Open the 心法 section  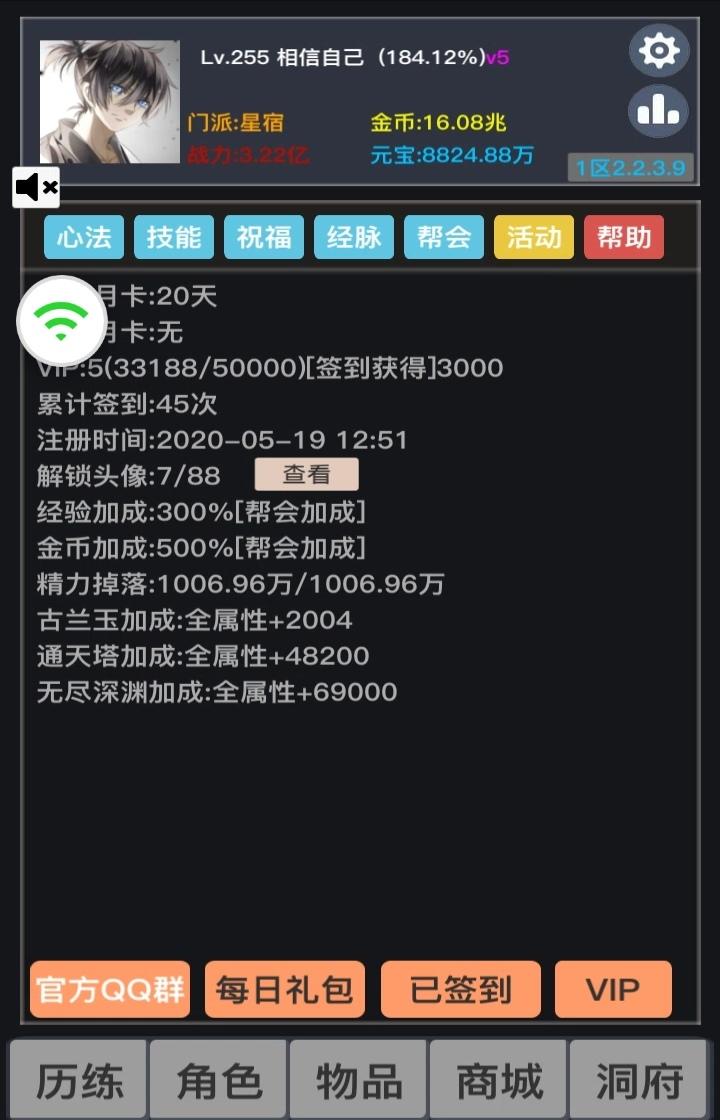click(84, 237)
